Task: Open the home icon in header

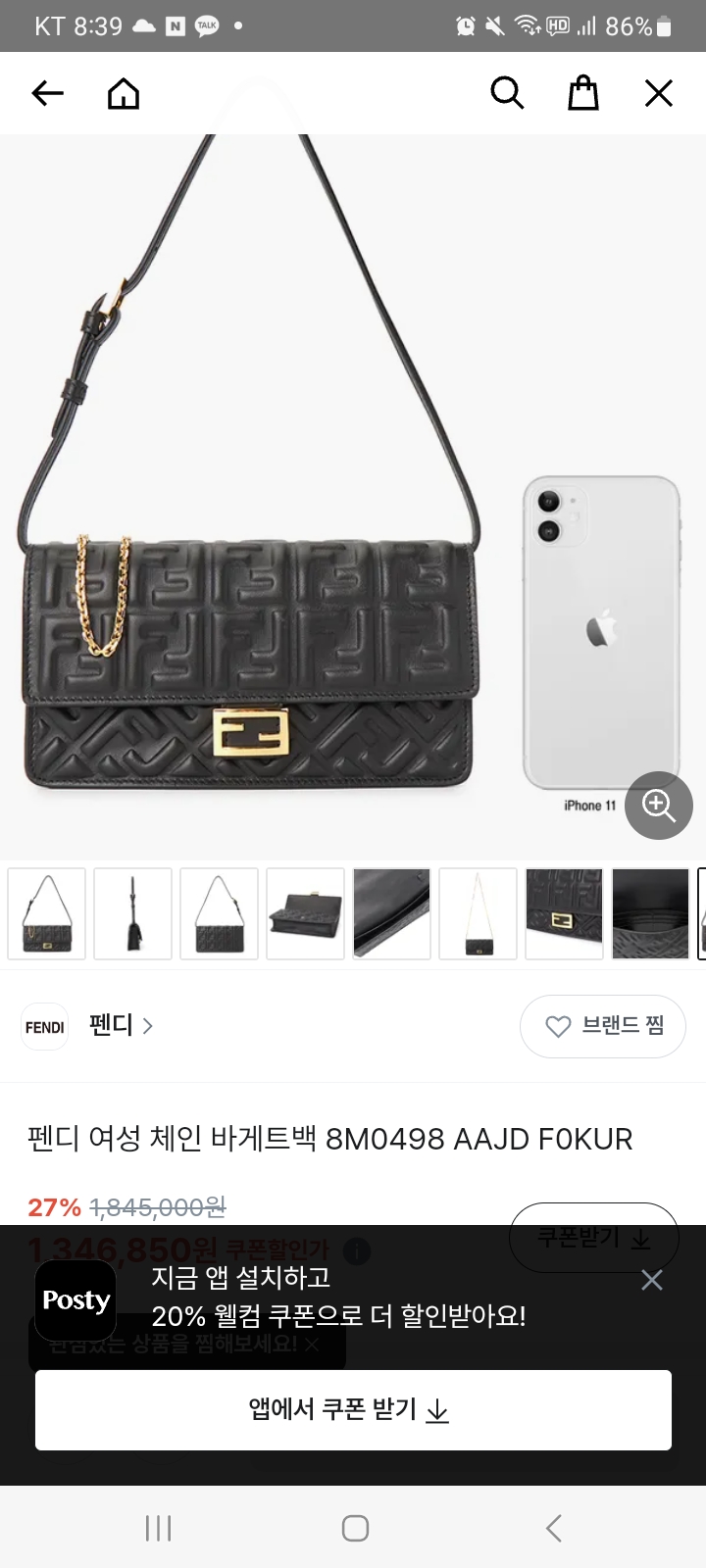Action: pyautogui.click(x=124, y=93)
